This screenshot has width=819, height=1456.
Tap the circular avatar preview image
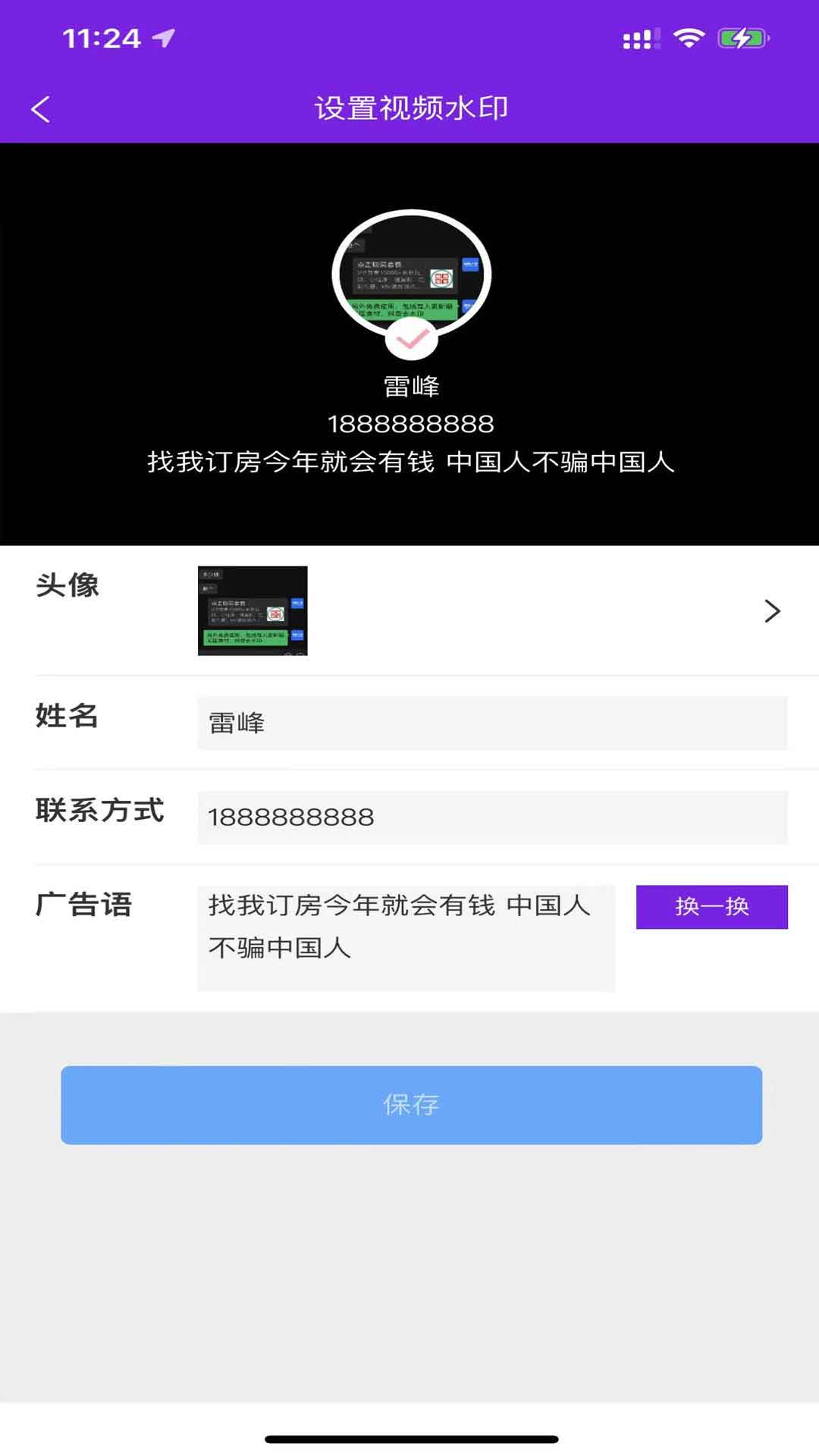tap(412, 279)
